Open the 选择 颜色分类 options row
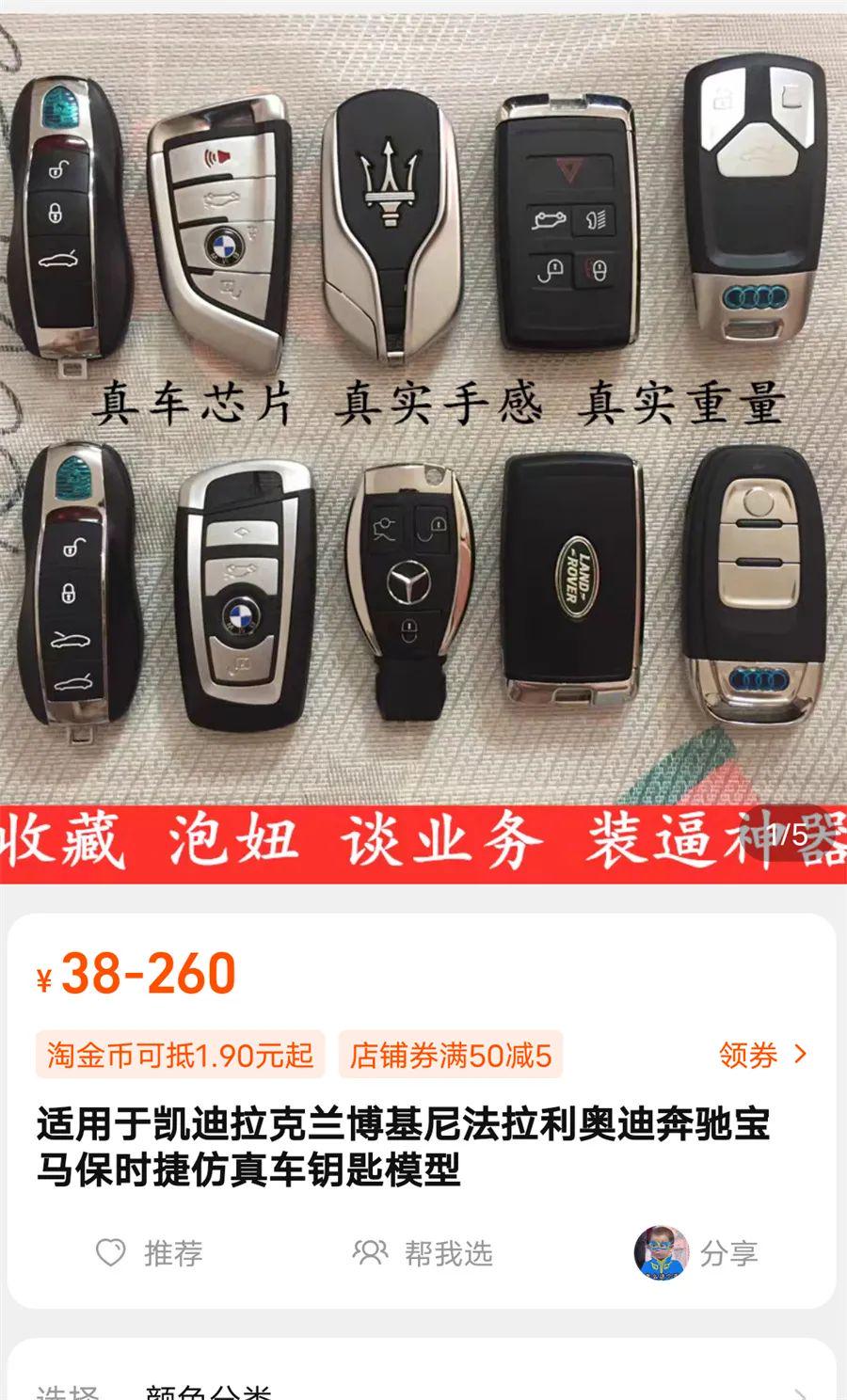Image resolution: width=847 pixels, height=1400 pixels. (x=422, y=1391)
